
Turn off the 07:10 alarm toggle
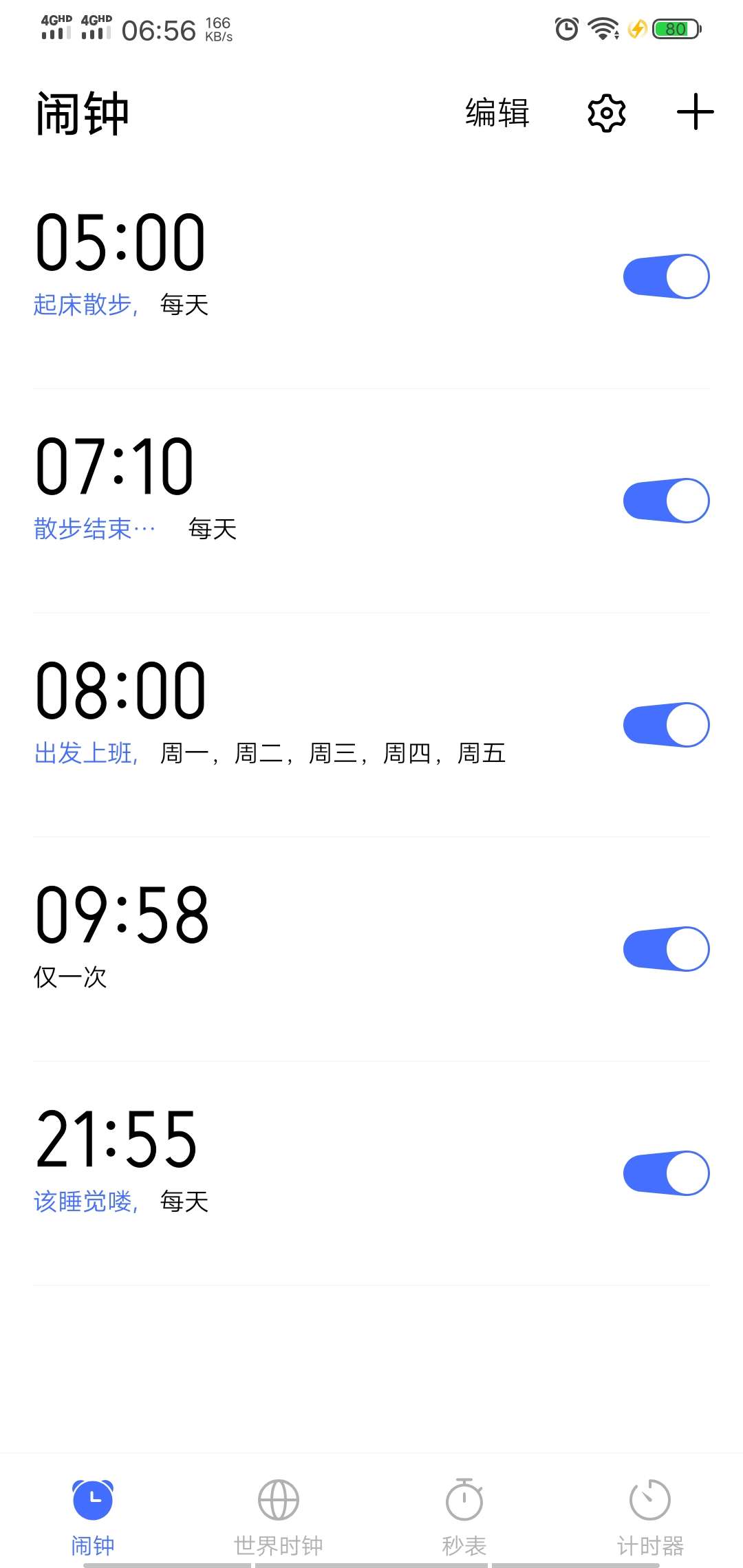point(666,501)
